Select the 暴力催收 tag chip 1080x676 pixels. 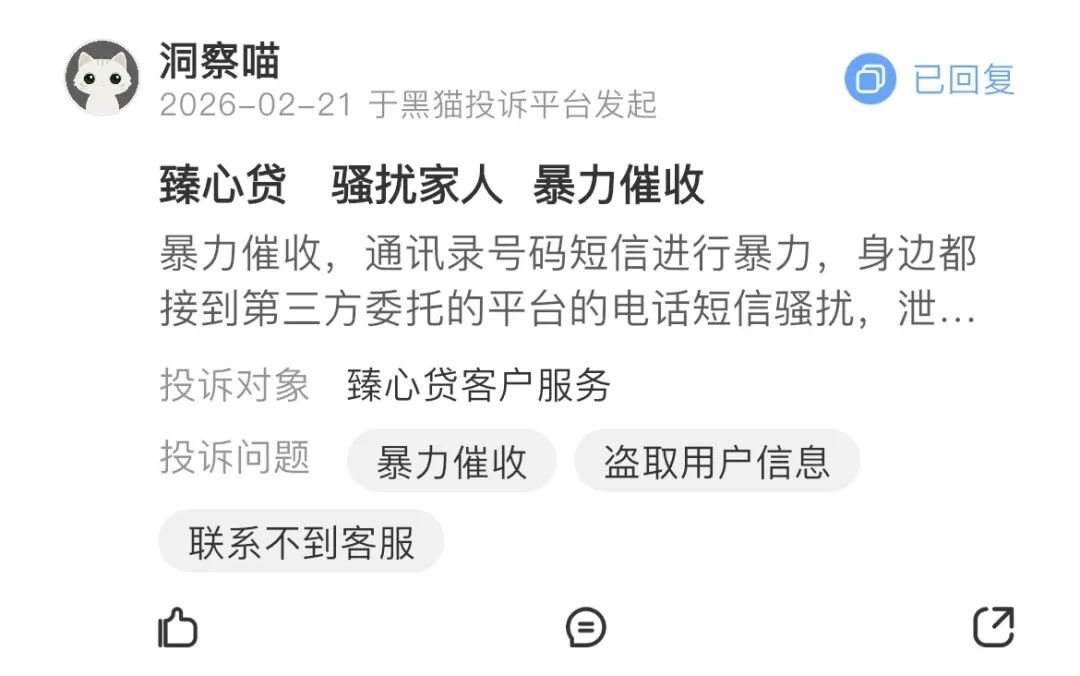[x=451, y=461]
